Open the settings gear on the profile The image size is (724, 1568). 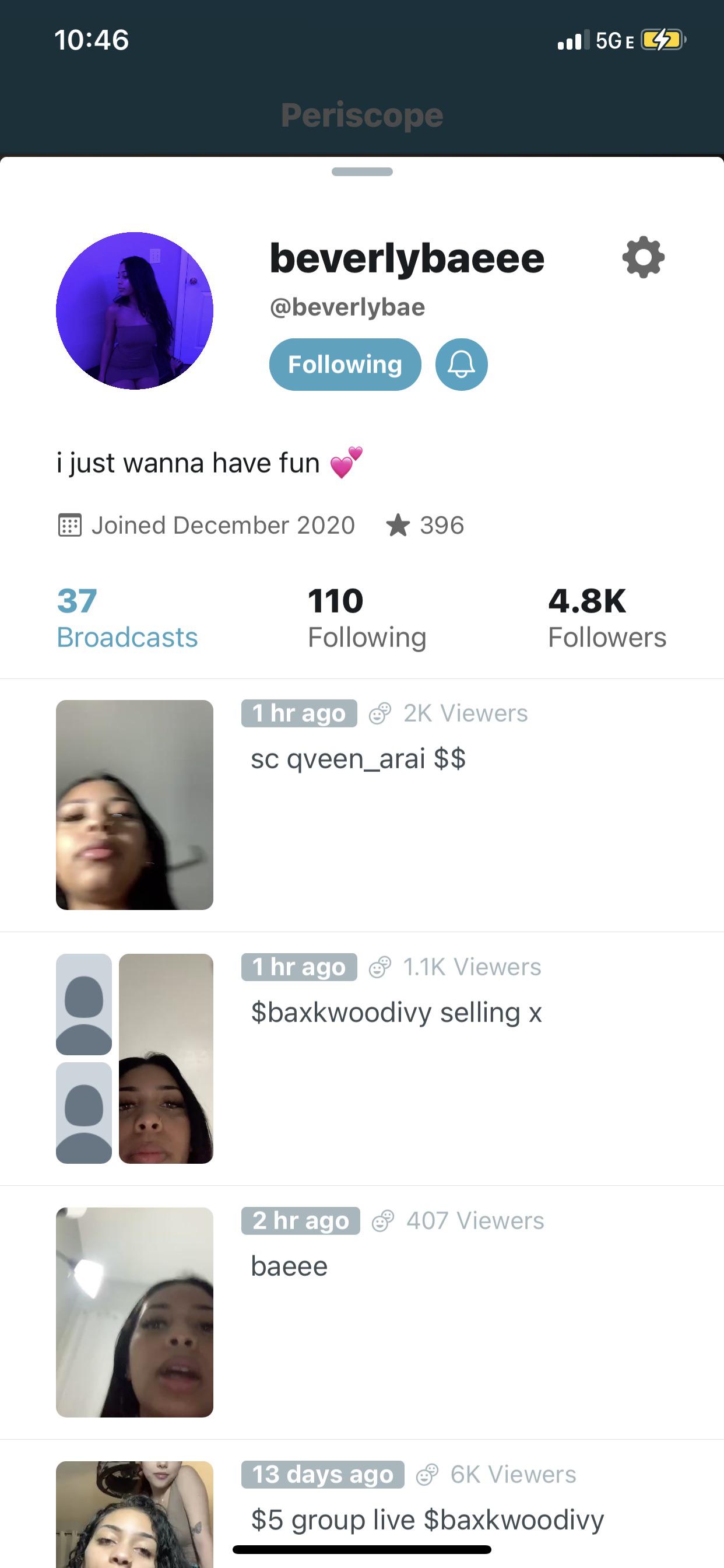[x=643, y=256]
